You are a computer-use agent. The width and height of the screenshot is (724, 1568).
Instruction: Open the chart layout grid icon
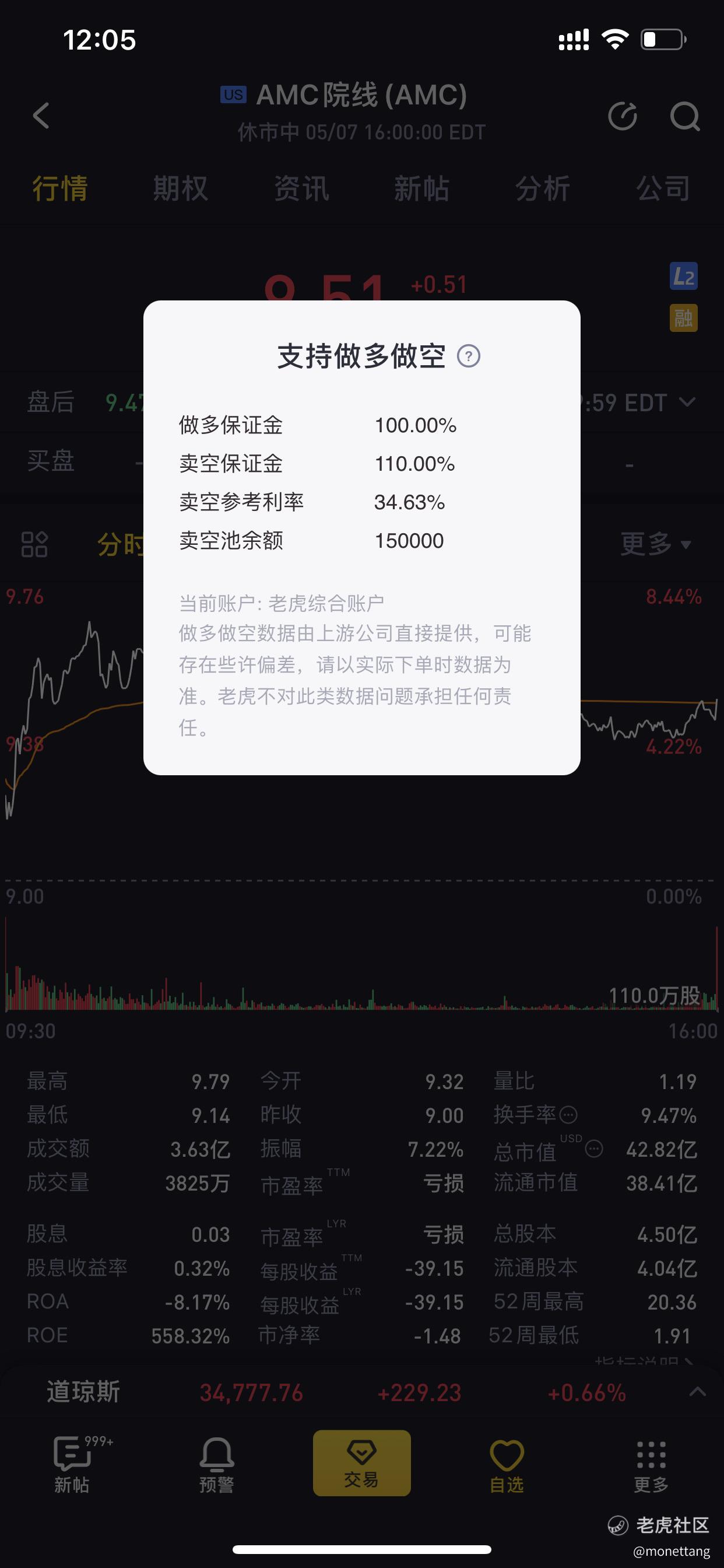coord(34,544)
